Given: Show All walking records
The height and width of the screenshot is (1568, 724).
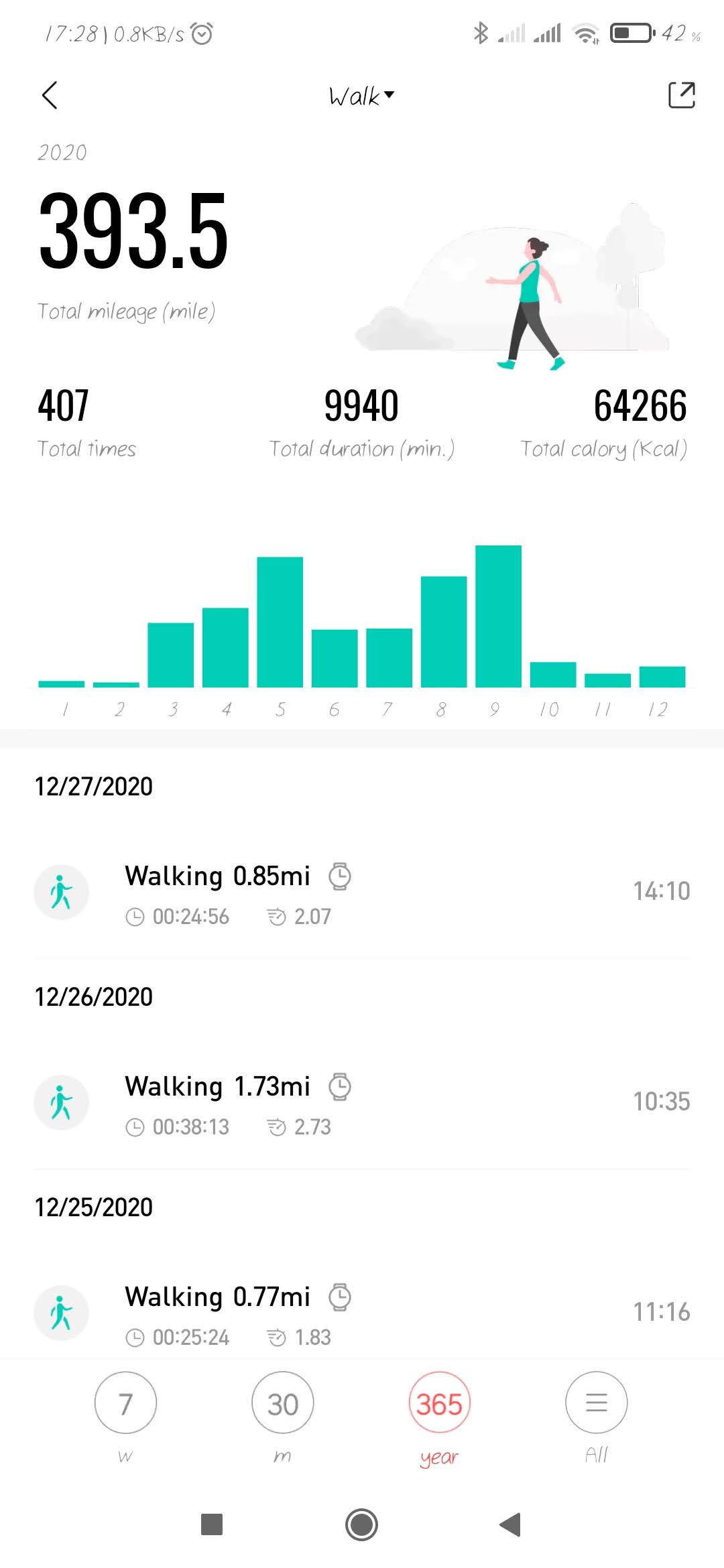Looking at the screenshot, I should (596, 1403).
